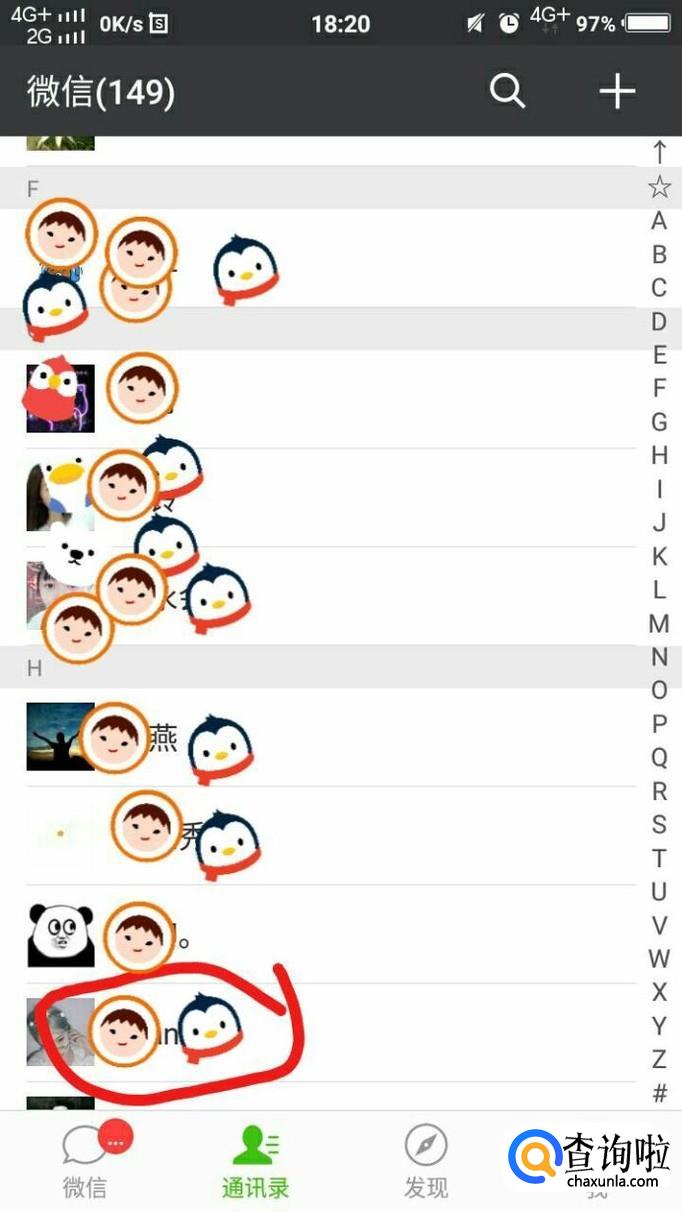The height and width of the screenshot is (1212, 682).
Task: Jump to letter S in the index
Action: click(x=659, y=825)
